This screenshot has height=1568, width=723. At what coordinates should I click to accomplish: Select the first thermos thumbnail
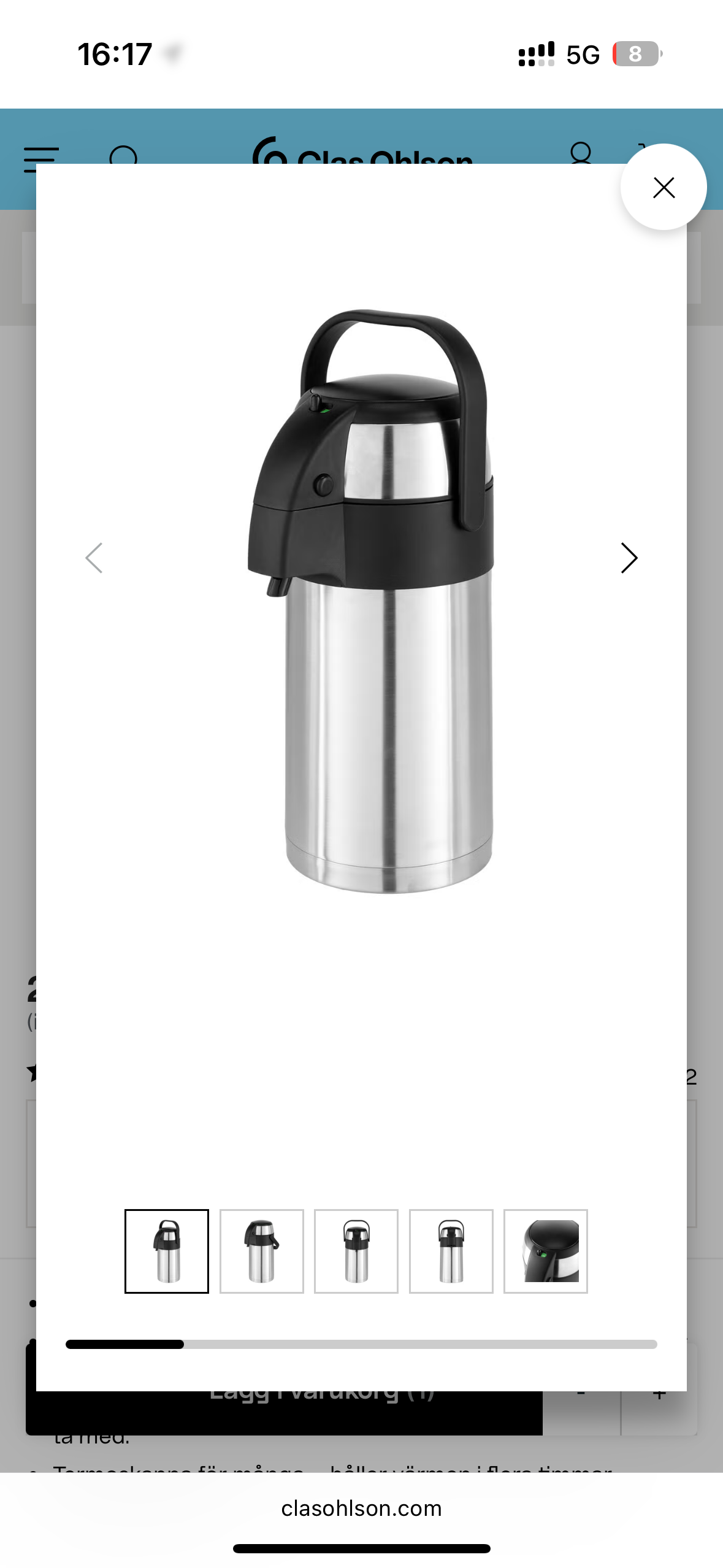(x=167, y=1251)
